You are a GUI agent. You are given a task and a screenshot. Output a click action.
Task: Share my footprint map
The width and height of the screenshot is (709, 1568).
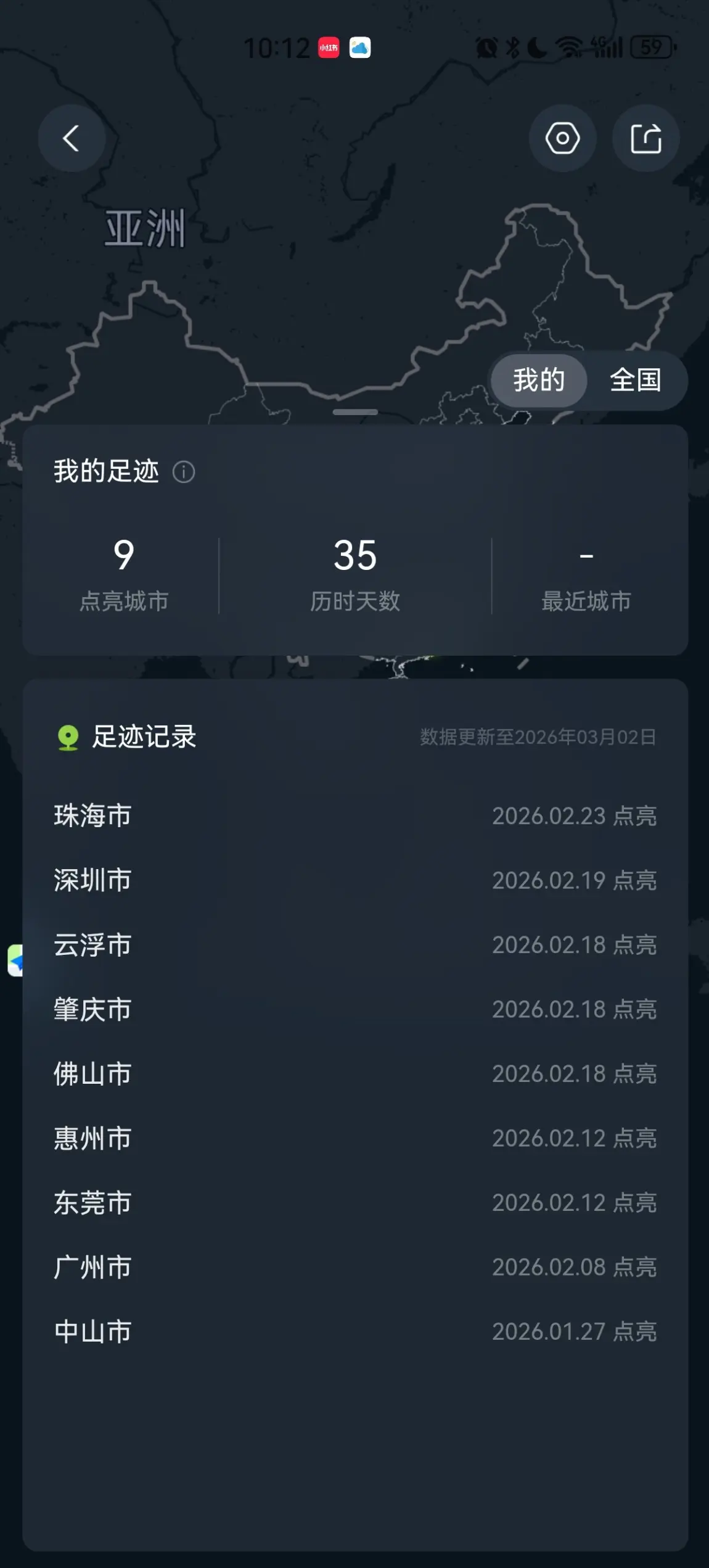(645, 138)
